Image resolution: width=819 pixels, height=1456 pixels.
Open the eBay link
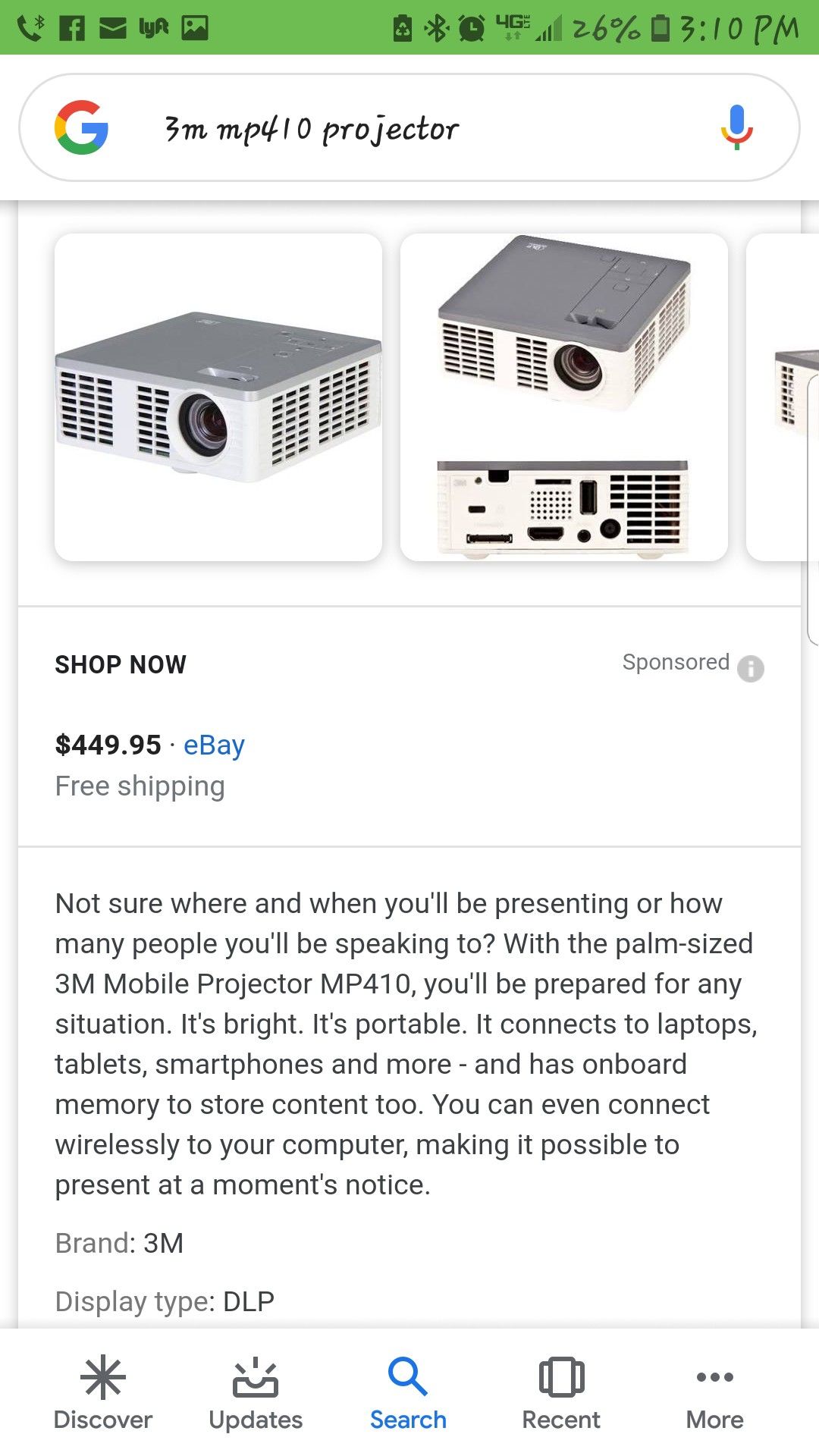click(x=212, y=745)
